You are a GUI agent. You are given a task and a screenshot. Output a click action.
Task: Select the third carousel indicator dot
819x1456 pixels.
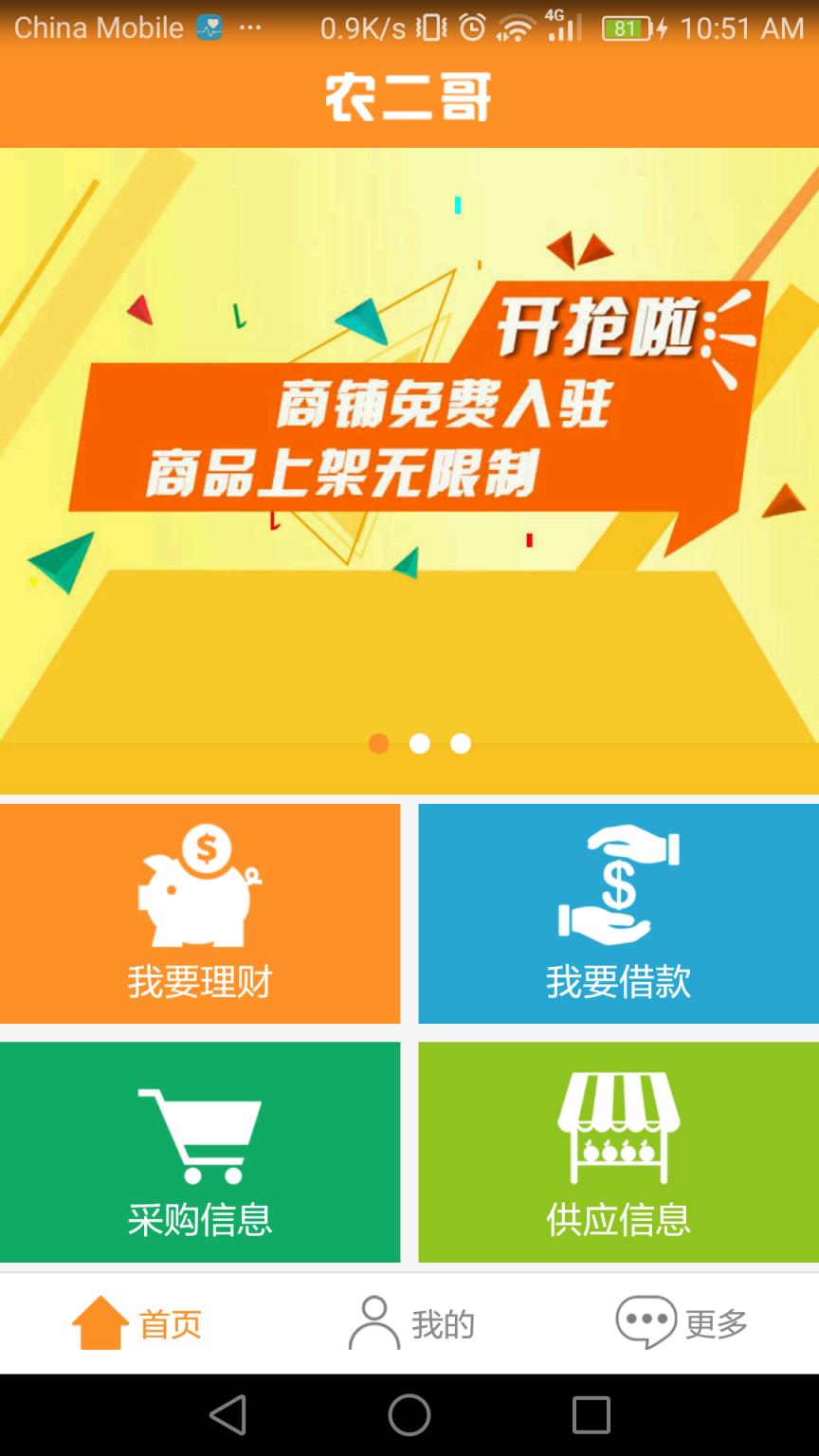[461, 744]
